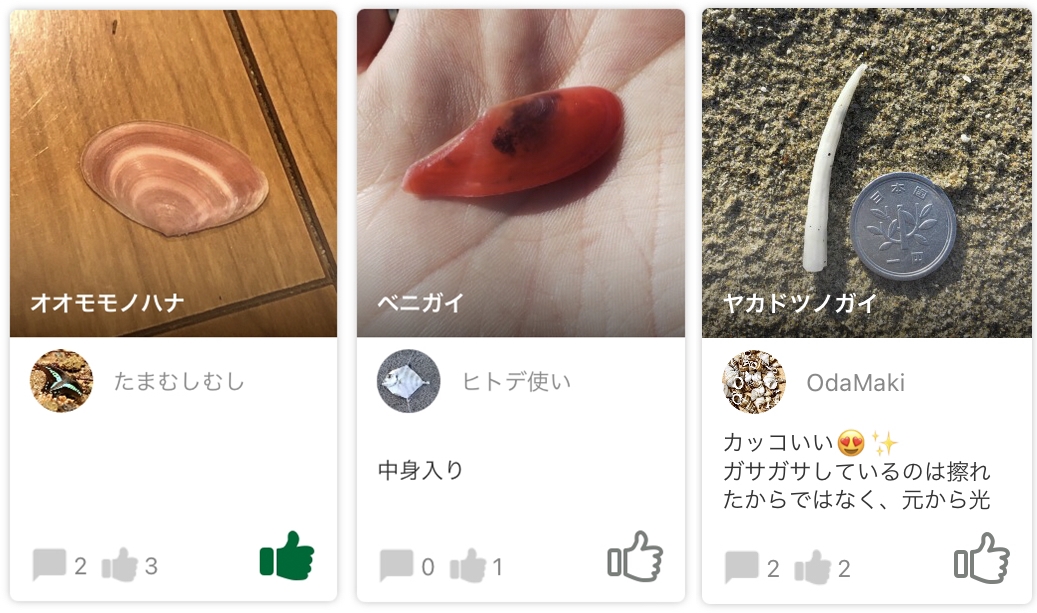Unlike the オオモモノハナ post with the green thumb

coord(287,555)
